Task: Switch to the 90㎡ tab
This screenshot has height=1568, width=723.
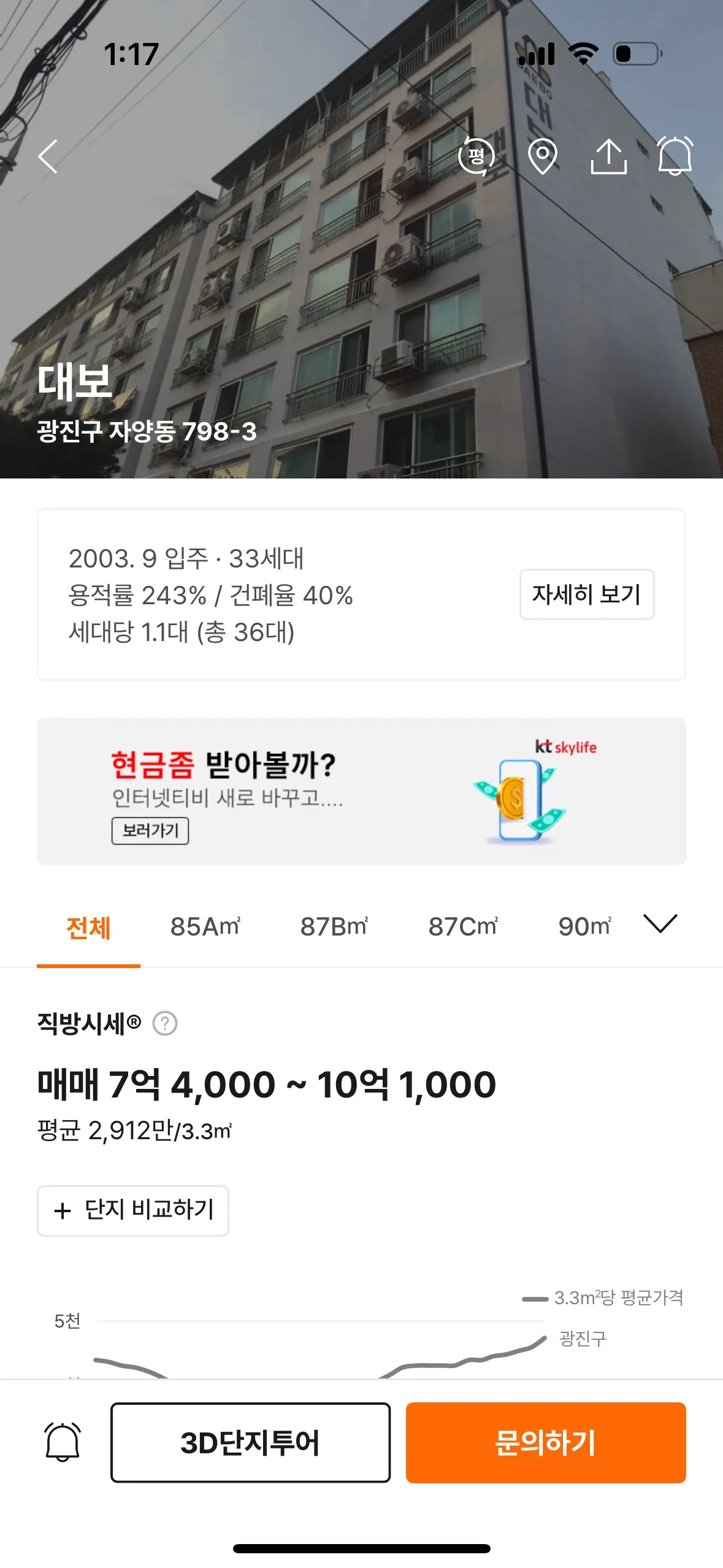Action: click(584, 927)
